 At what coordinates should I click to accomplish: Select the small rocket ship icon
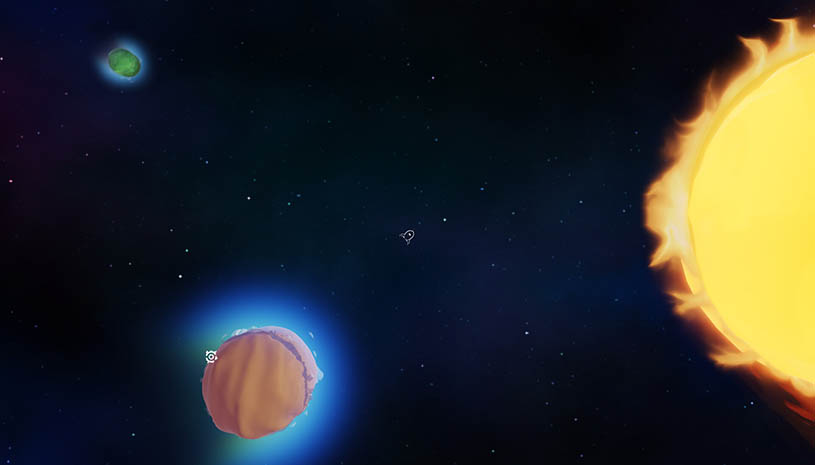pos(407,236)
